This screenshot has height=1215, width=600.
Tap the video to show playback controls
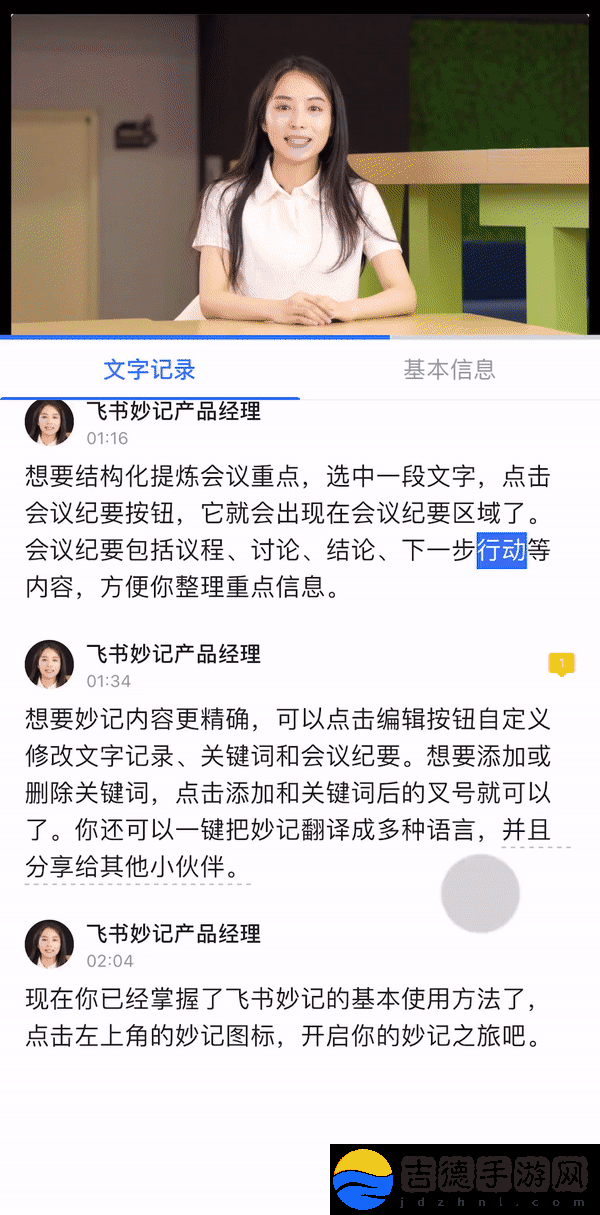click(x=300, y=175)
